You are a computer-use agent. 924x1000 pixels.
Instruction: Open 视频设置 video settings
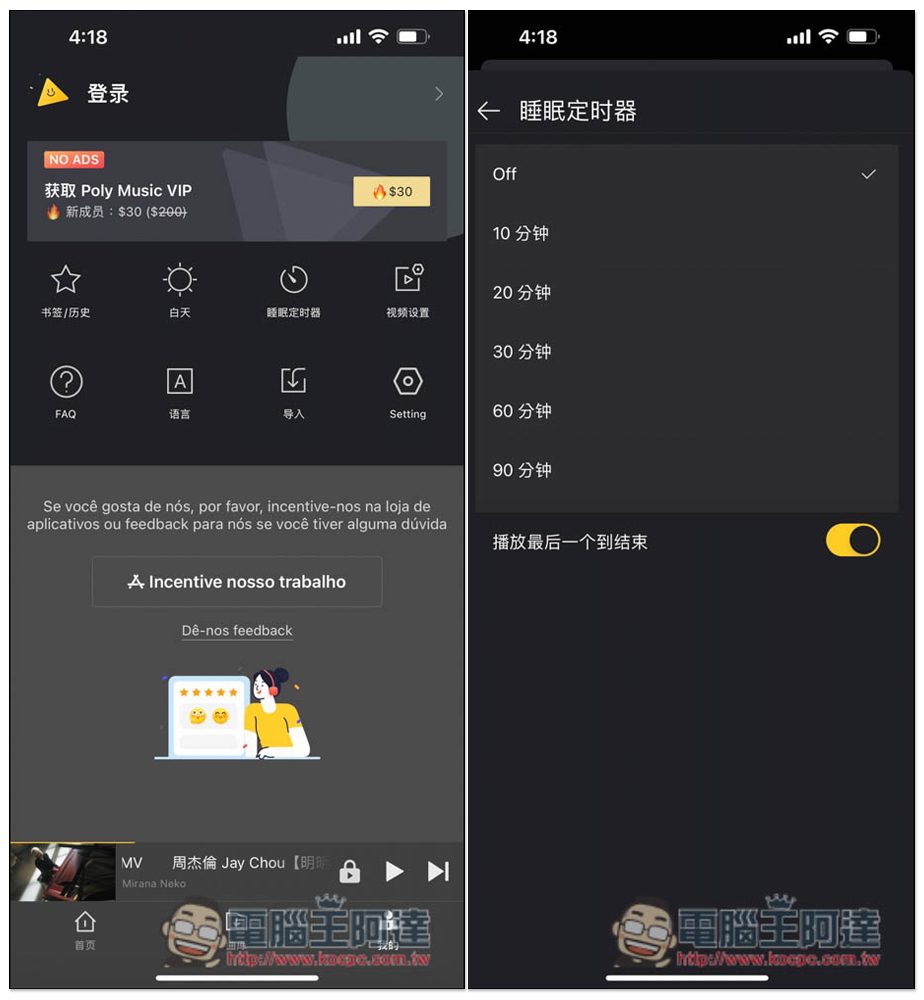tap(407, 291)
